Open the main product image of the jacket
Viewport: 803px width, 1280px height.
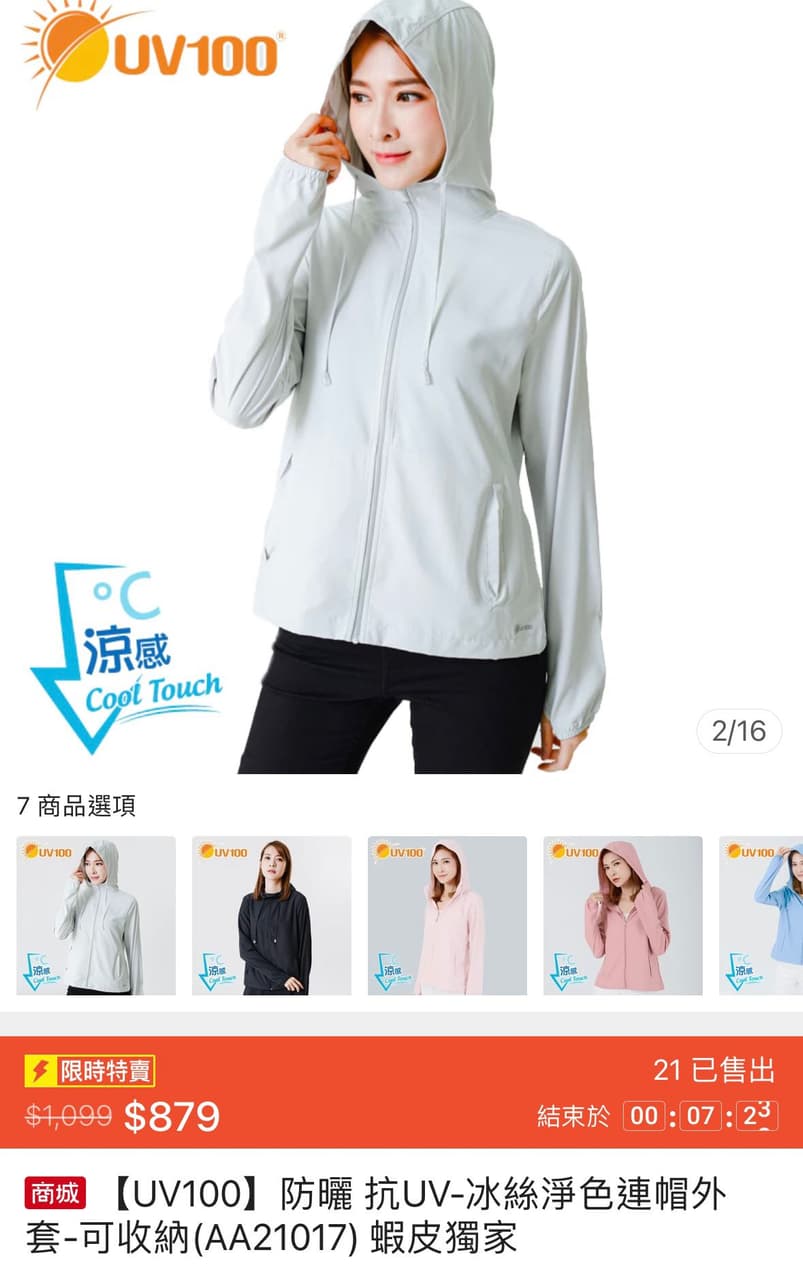point(401,390)
